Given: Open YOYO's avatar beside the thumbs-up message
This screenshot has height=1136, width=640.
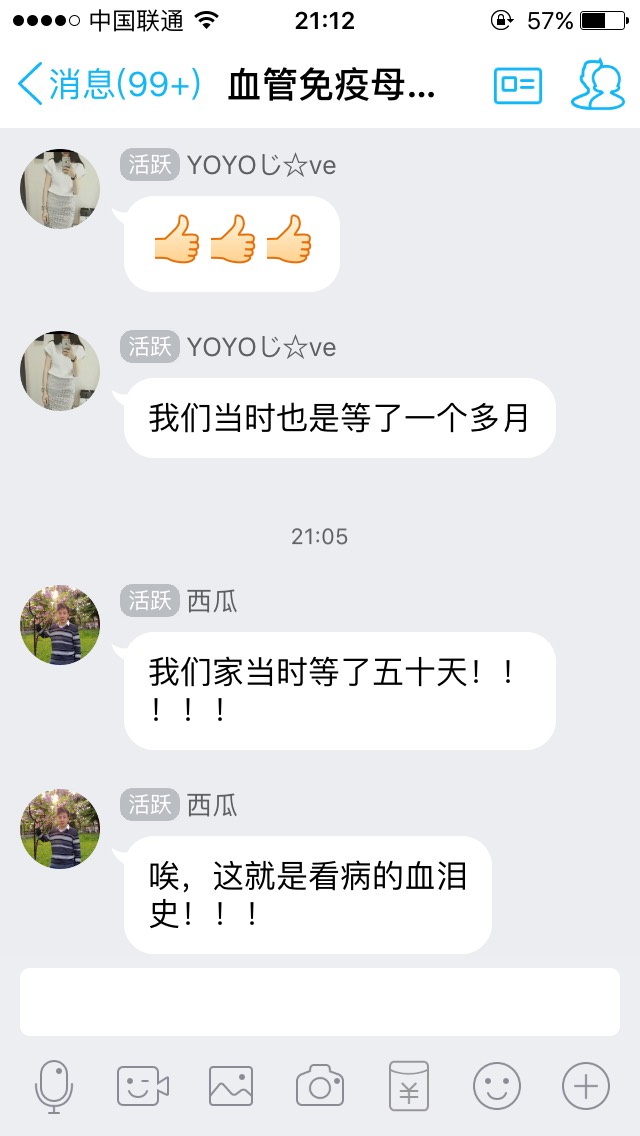Looking at the screenshot, I should click(x=60, y=189).
